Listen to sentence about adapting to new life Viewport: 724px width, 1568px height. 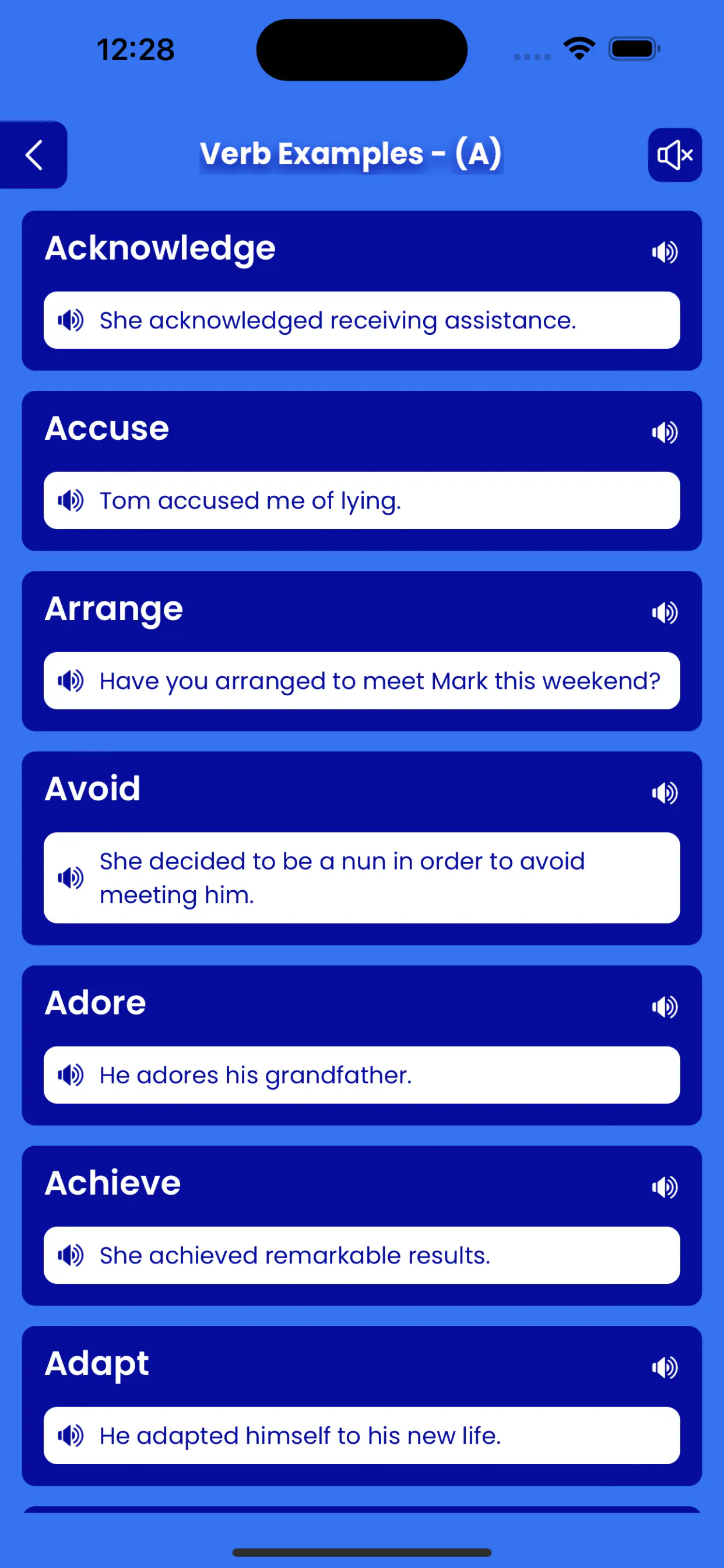[71, 1436]
